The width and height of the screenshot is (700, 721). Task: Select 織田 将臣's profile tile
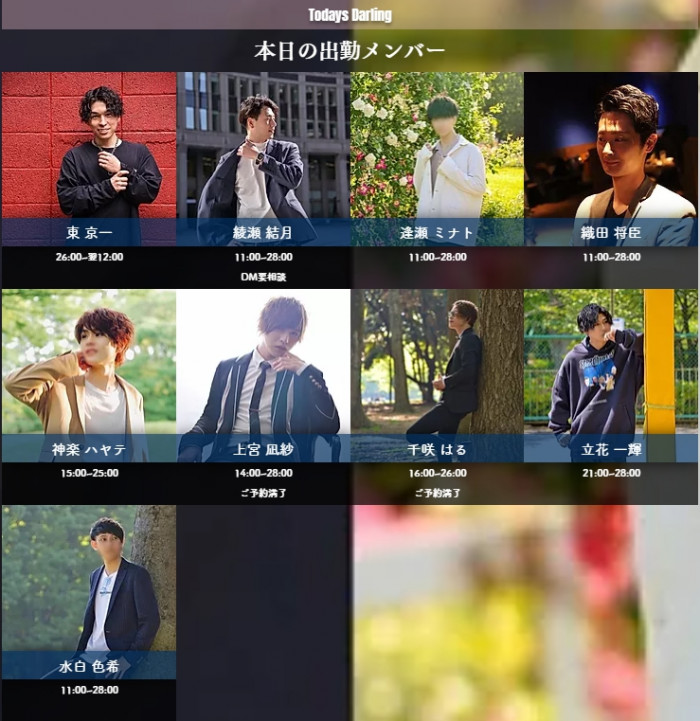pos(611,158)
